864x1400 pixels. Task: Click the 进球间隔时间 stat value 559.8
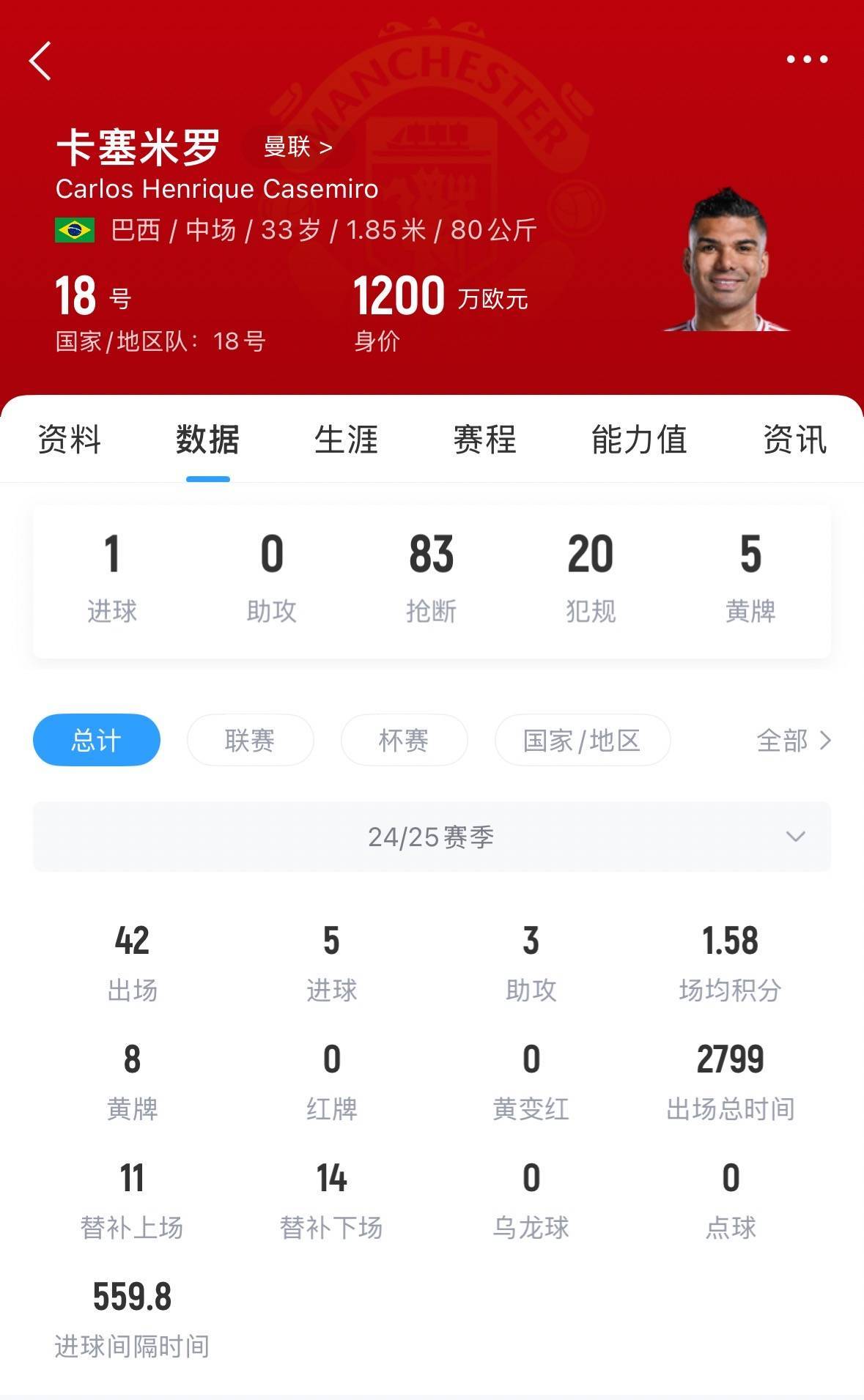pos(132,1311)
